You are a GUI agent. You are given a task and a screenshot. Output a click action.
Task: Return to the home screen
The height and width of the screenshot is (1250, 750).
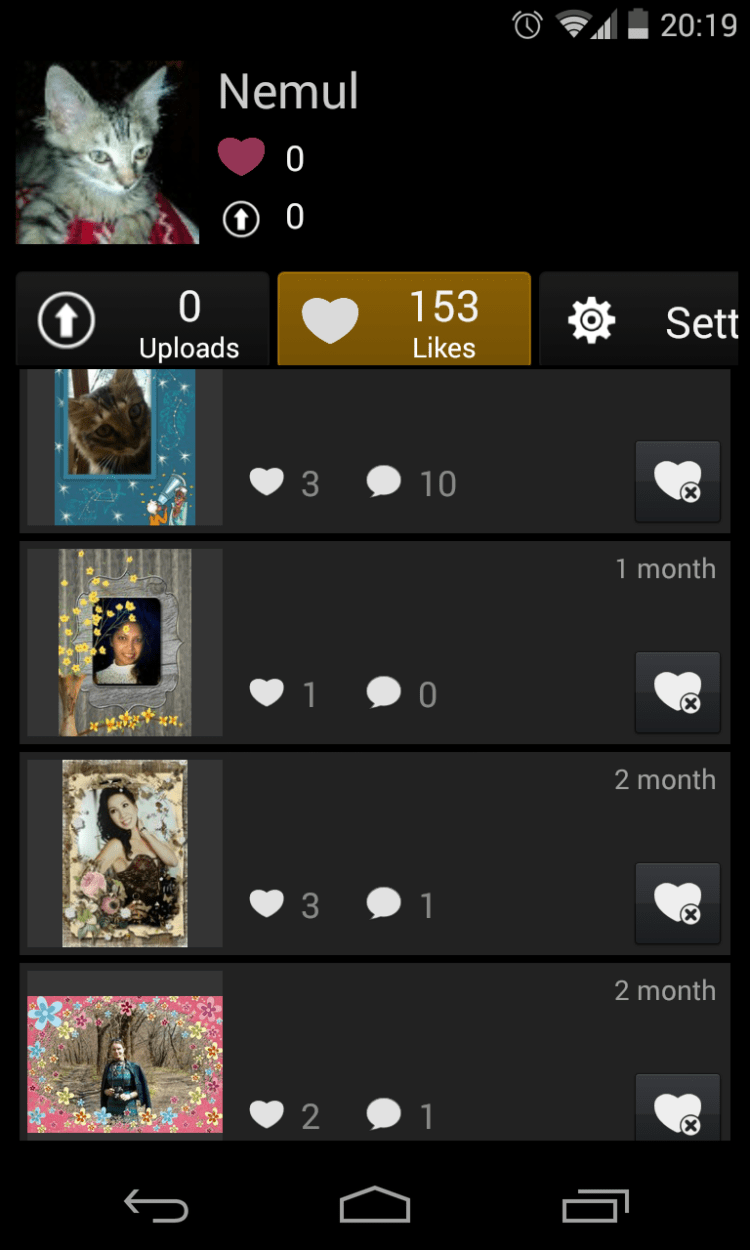[x=375, y=1205]
